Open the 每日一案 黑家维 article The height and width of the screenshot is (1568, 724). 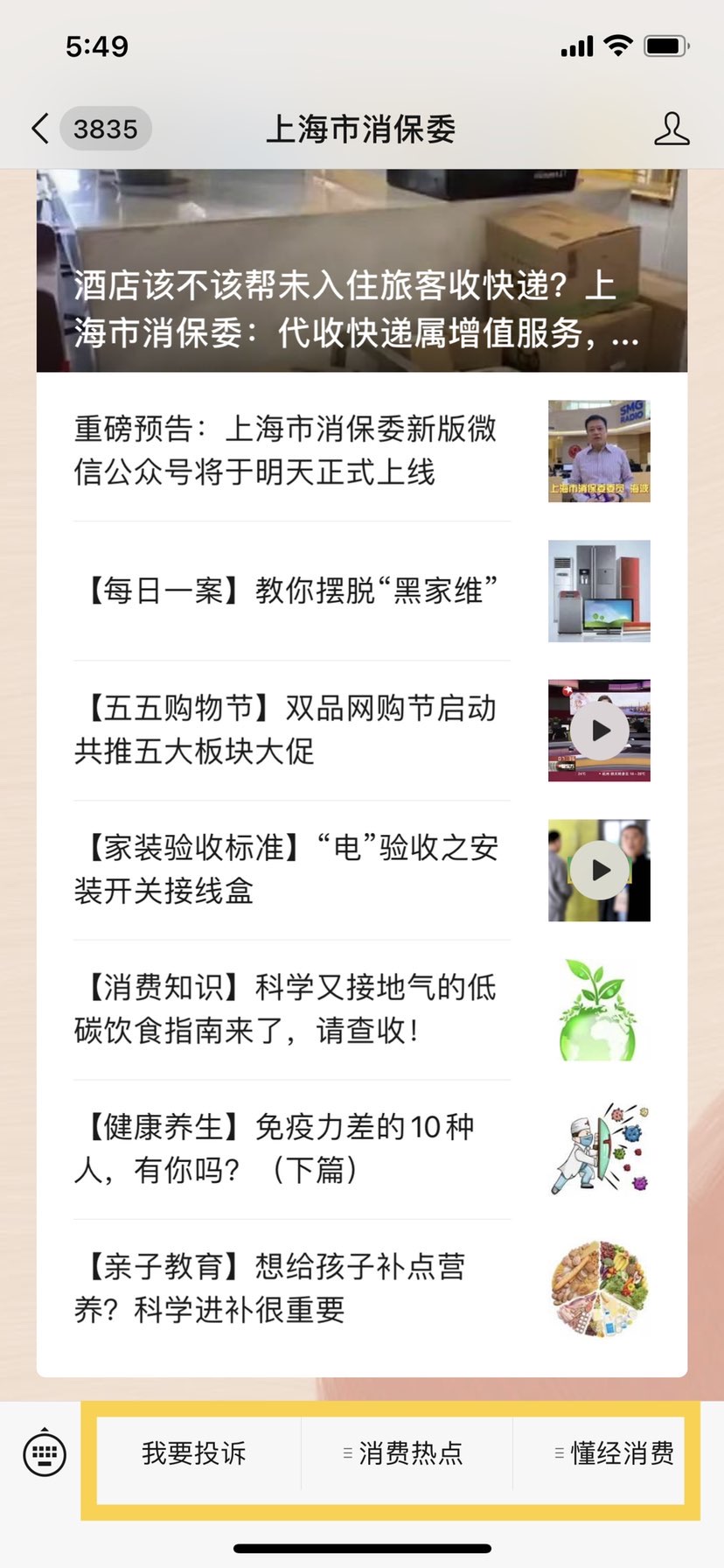click(362, 591)
